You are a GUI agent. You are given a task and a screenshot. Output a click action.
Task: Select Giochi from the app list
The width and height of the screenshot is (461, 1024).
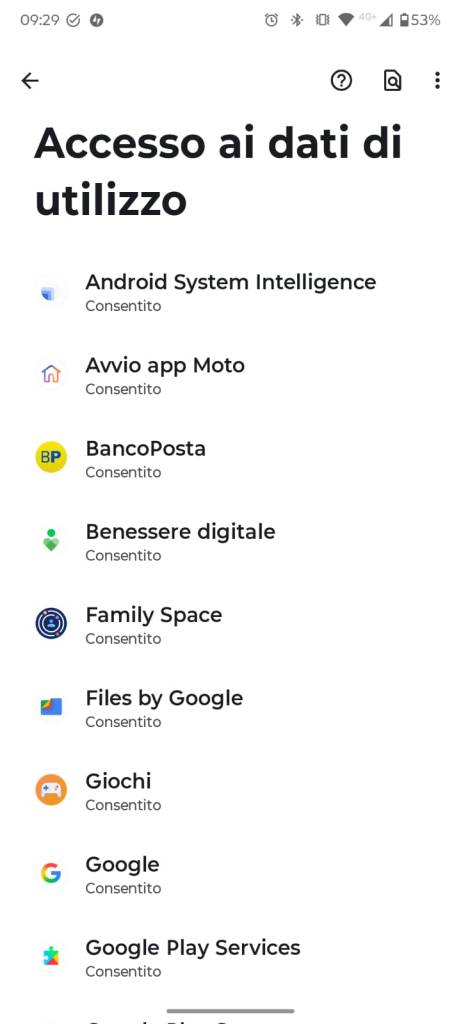[x=230, y=791]
